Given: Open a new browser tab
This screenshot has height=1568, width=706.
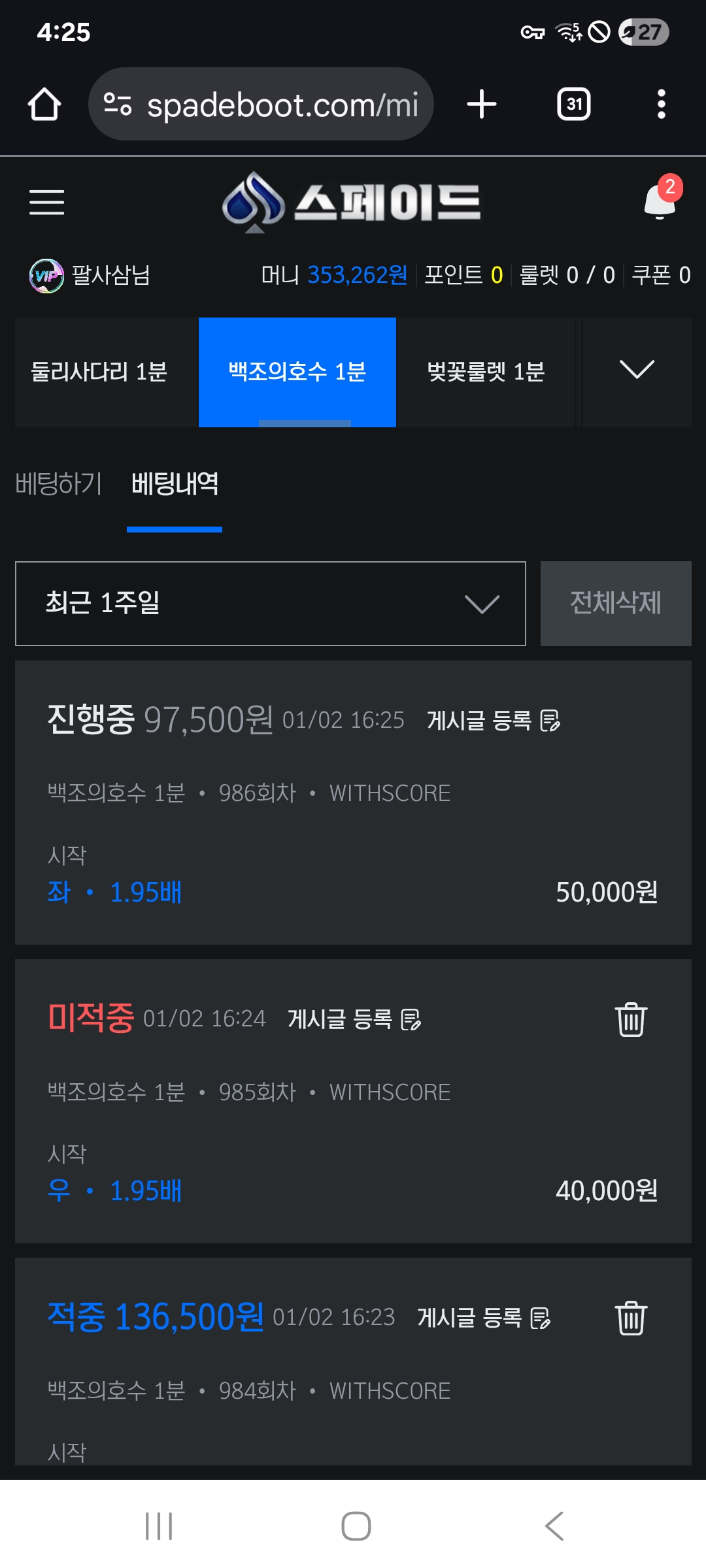Looking at the screenshot, I should tap(482, 105).
